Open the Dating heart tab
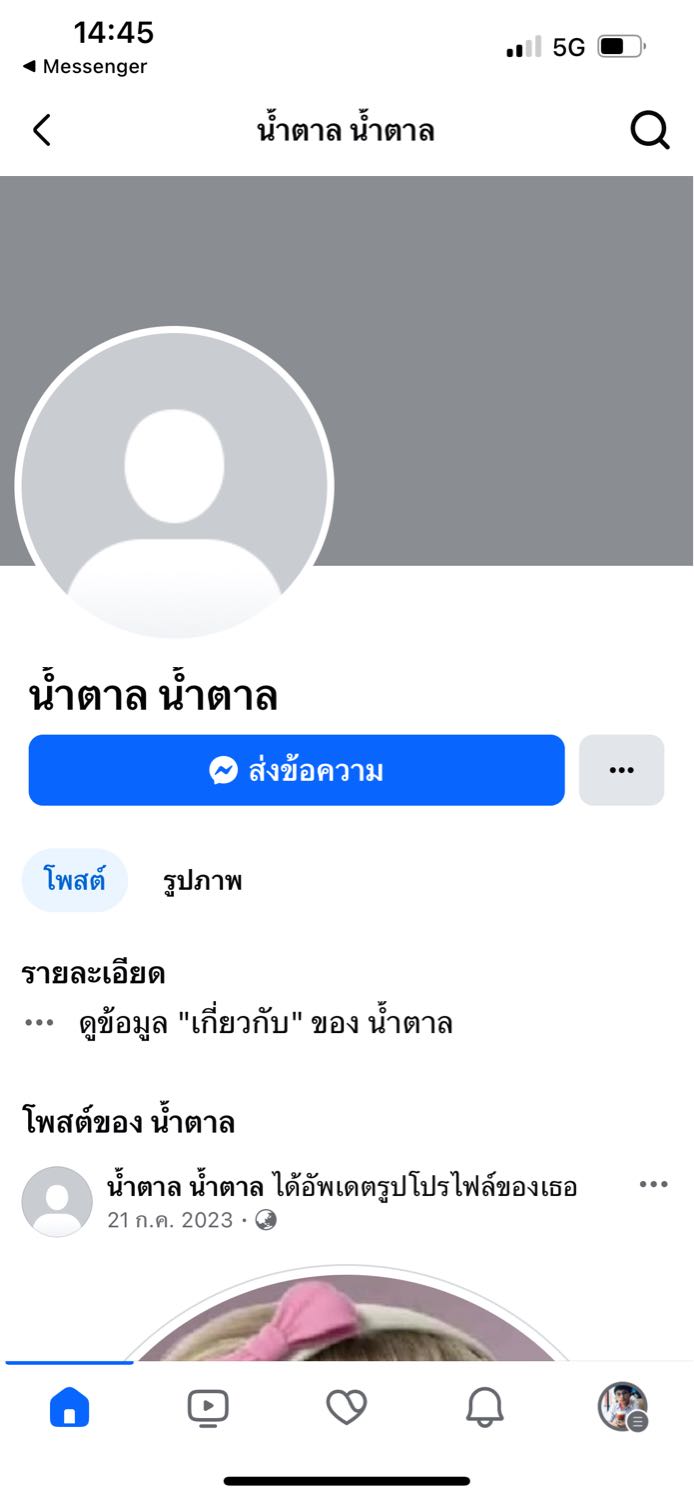Viewport: 694px width, 1500px height. click(x=347, y=1408)
